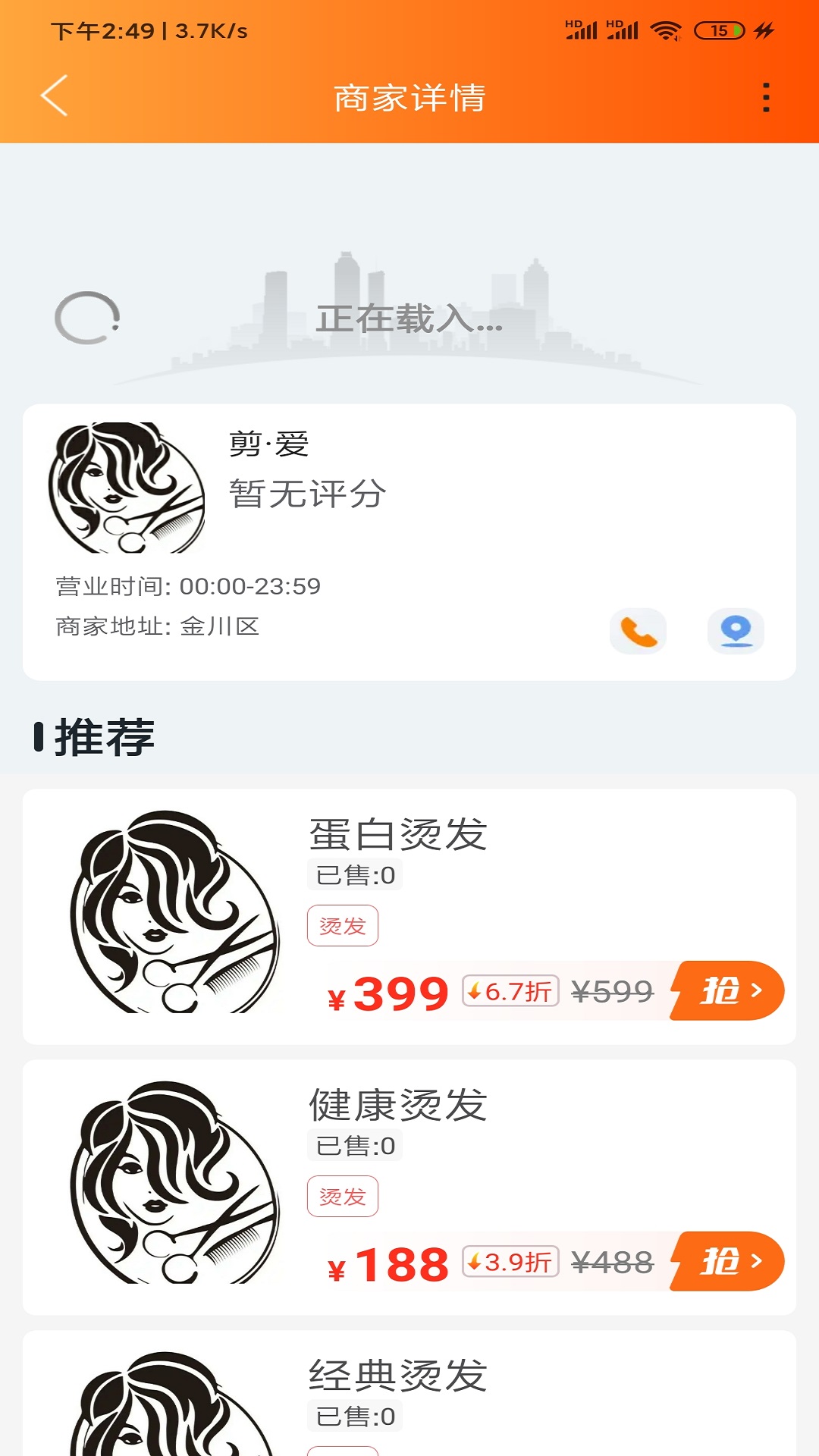This screenshot has width=819, height=1456.
Task: Click the 6.7折 discount badge
Action: tap(509, 991)
